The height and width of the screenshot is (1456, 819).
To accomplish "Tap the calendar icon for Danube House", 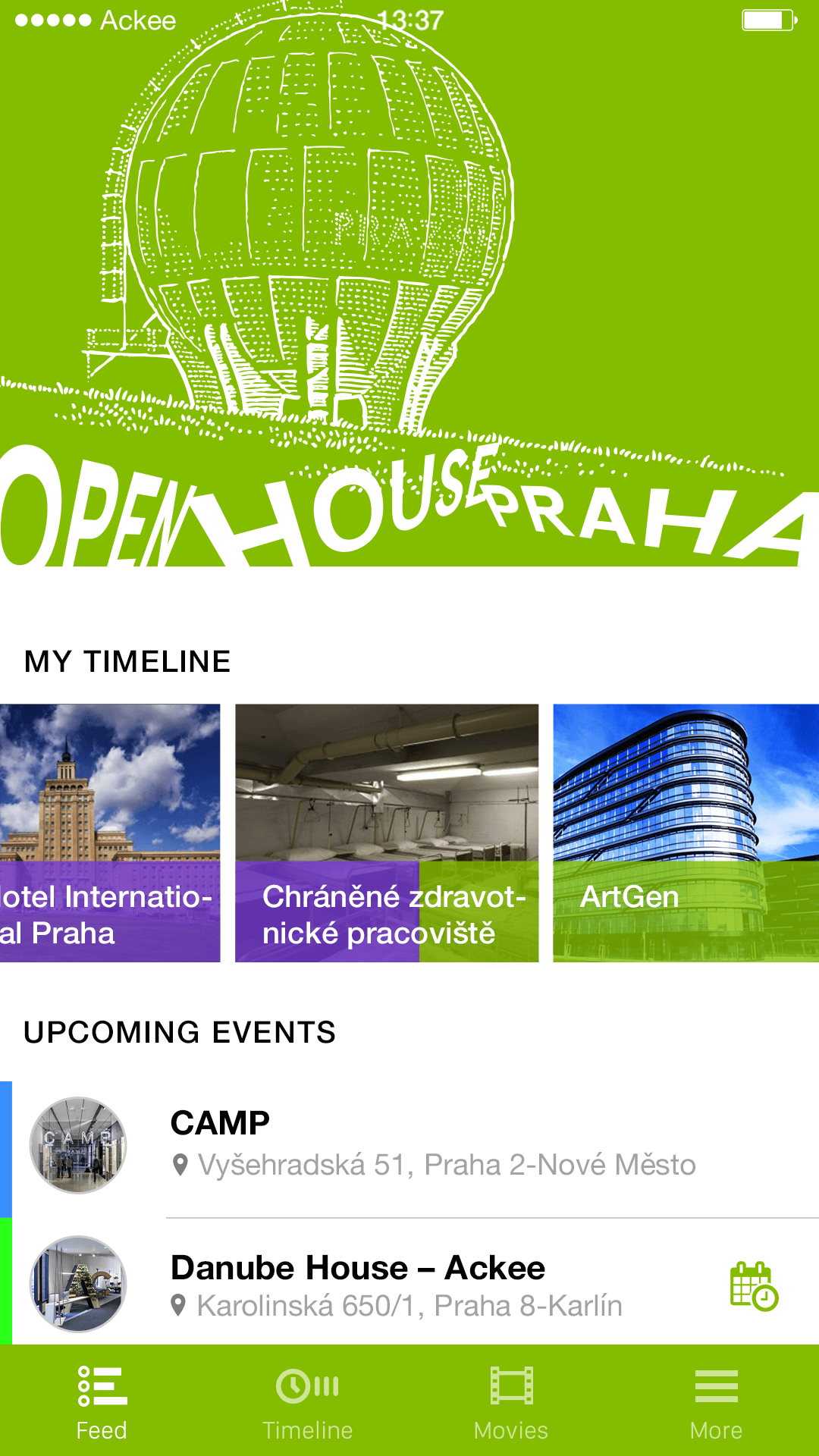I will [754, 1286].
